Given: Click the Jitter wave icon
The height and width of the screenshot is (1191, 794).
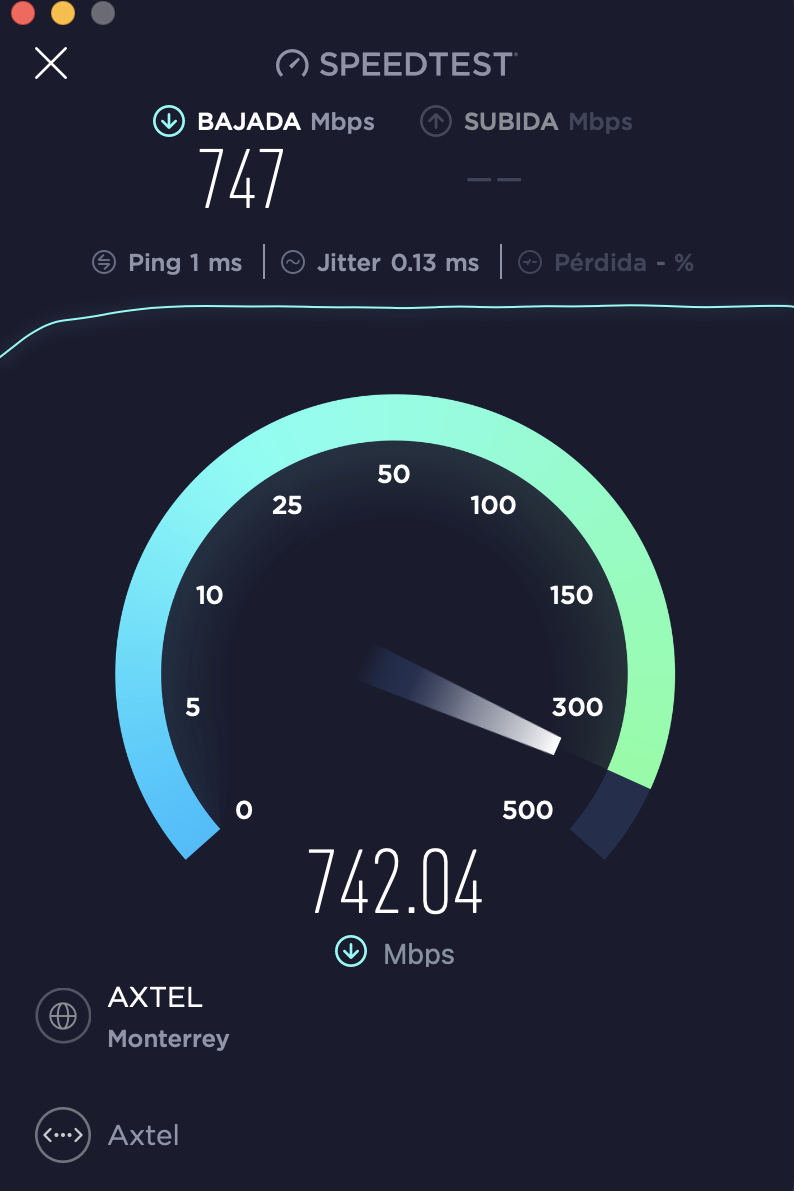Looking at the screenshot, I should [x=292, y=261].
